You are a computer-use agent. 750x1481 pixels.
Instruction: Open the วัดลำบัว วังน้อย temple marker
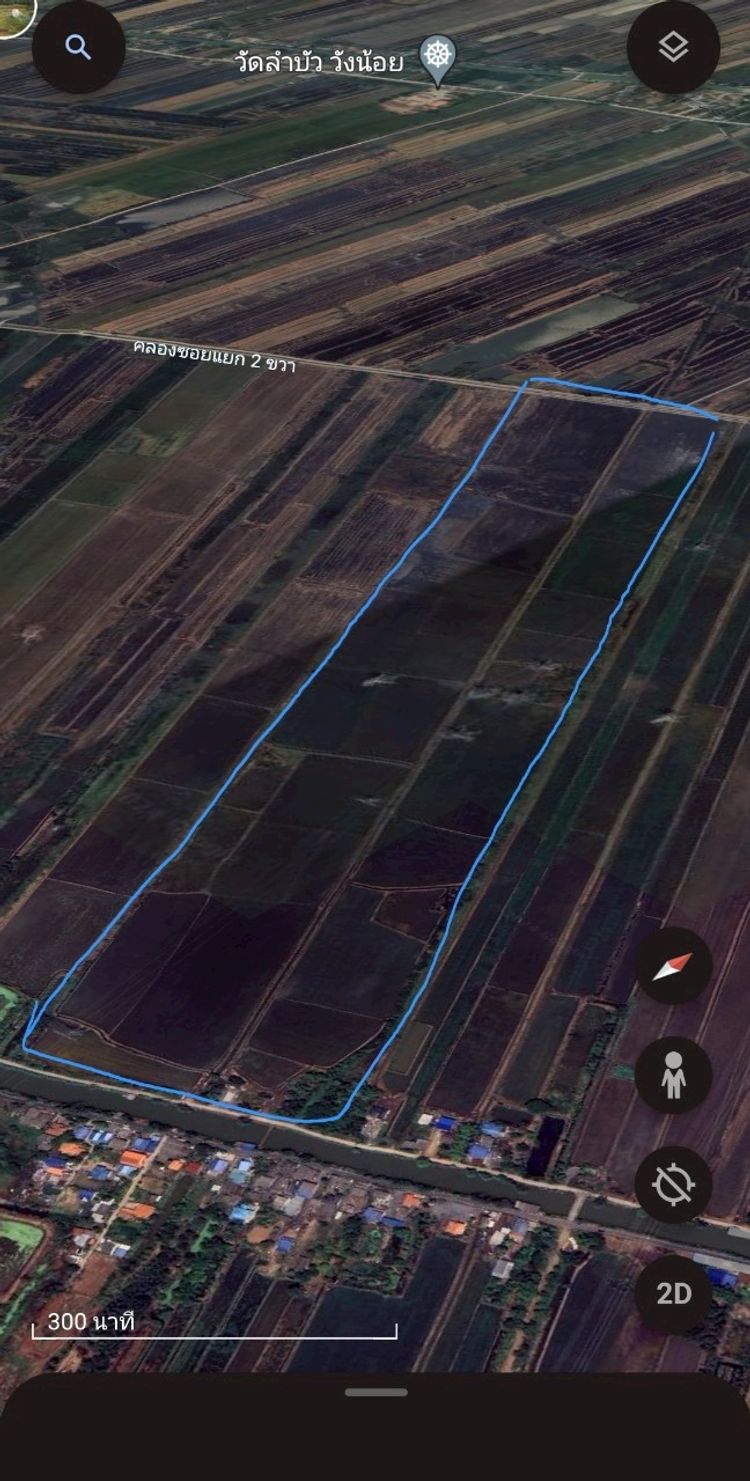438,59
